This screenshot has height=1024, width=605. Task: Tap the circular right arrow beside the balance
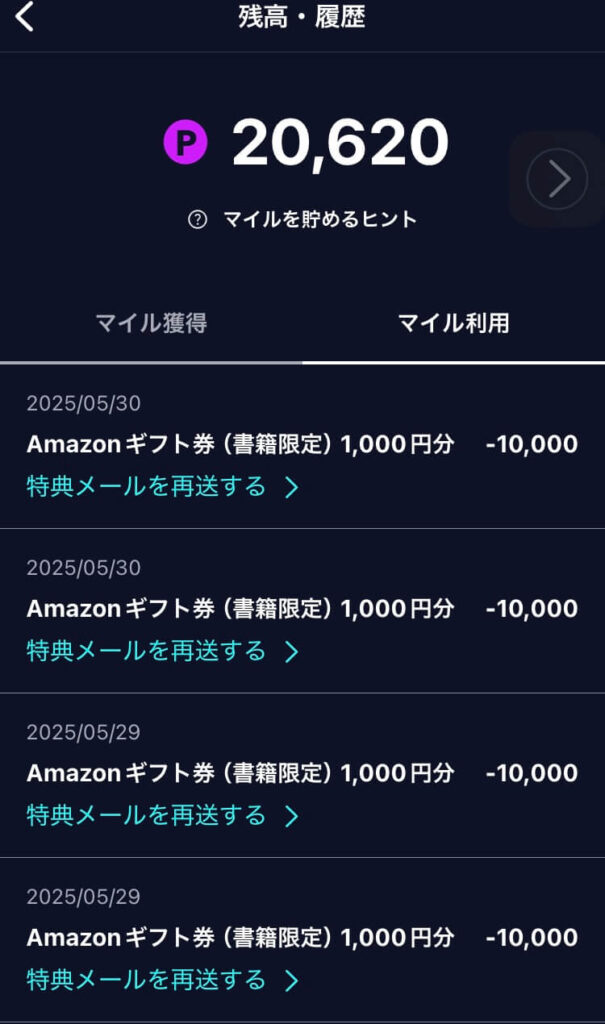point(557,178)
